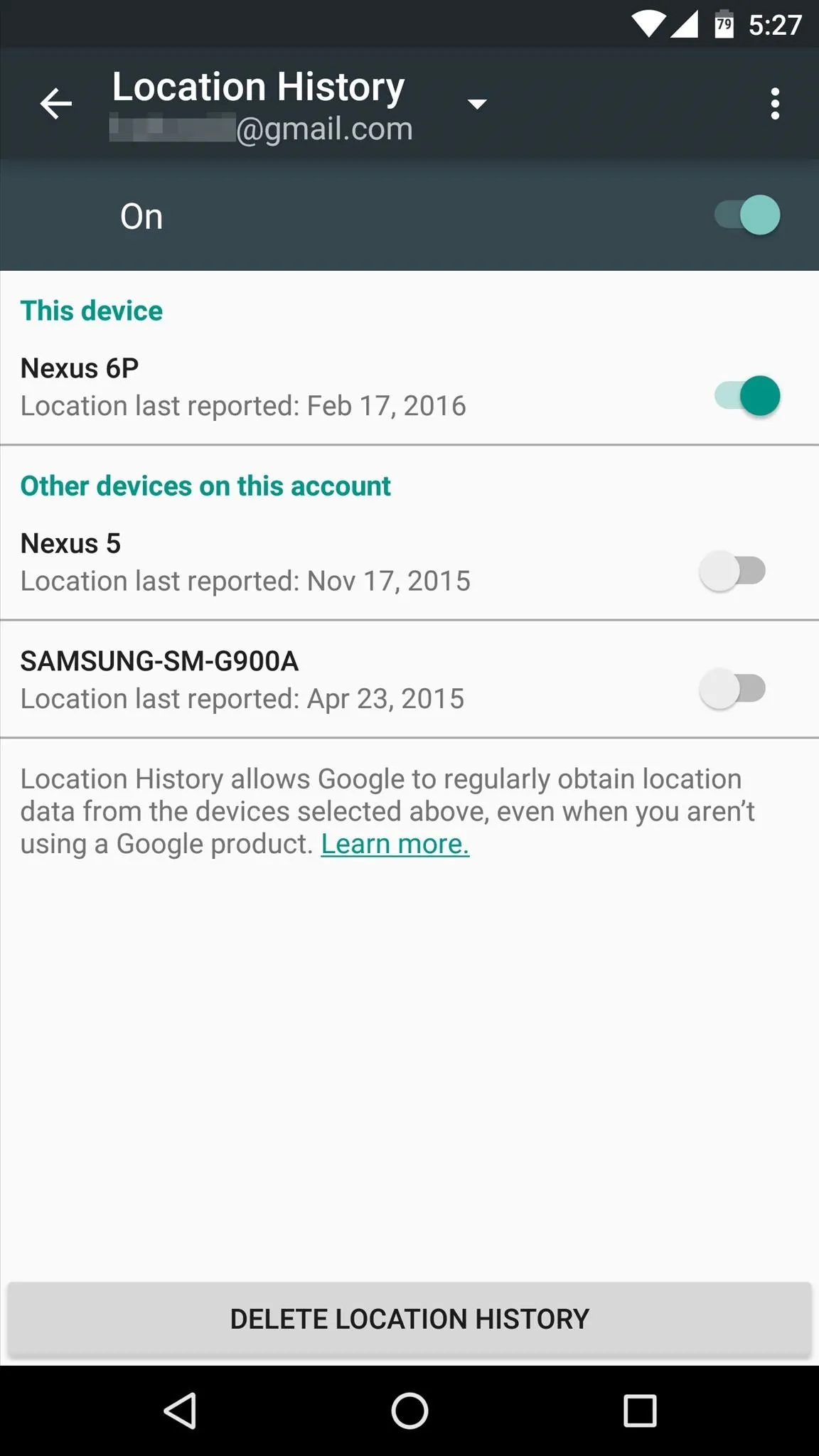
Task: Open the Learn more link
Action: 395,844
